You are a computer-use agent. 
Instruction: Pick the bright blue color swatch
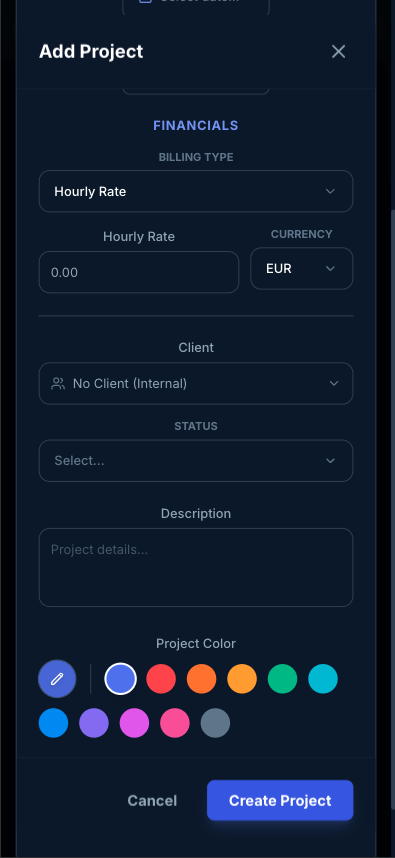coord(54,723)
